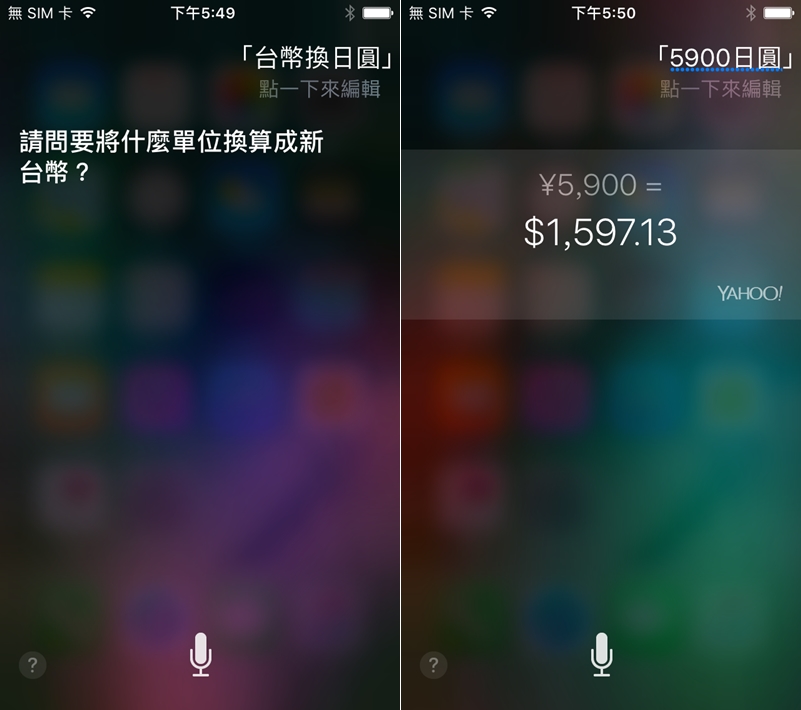Screen dimensions: 801x710
Task: Open the ¥5,900 = $1,597.13 conversion card
Action: [601, 233]
